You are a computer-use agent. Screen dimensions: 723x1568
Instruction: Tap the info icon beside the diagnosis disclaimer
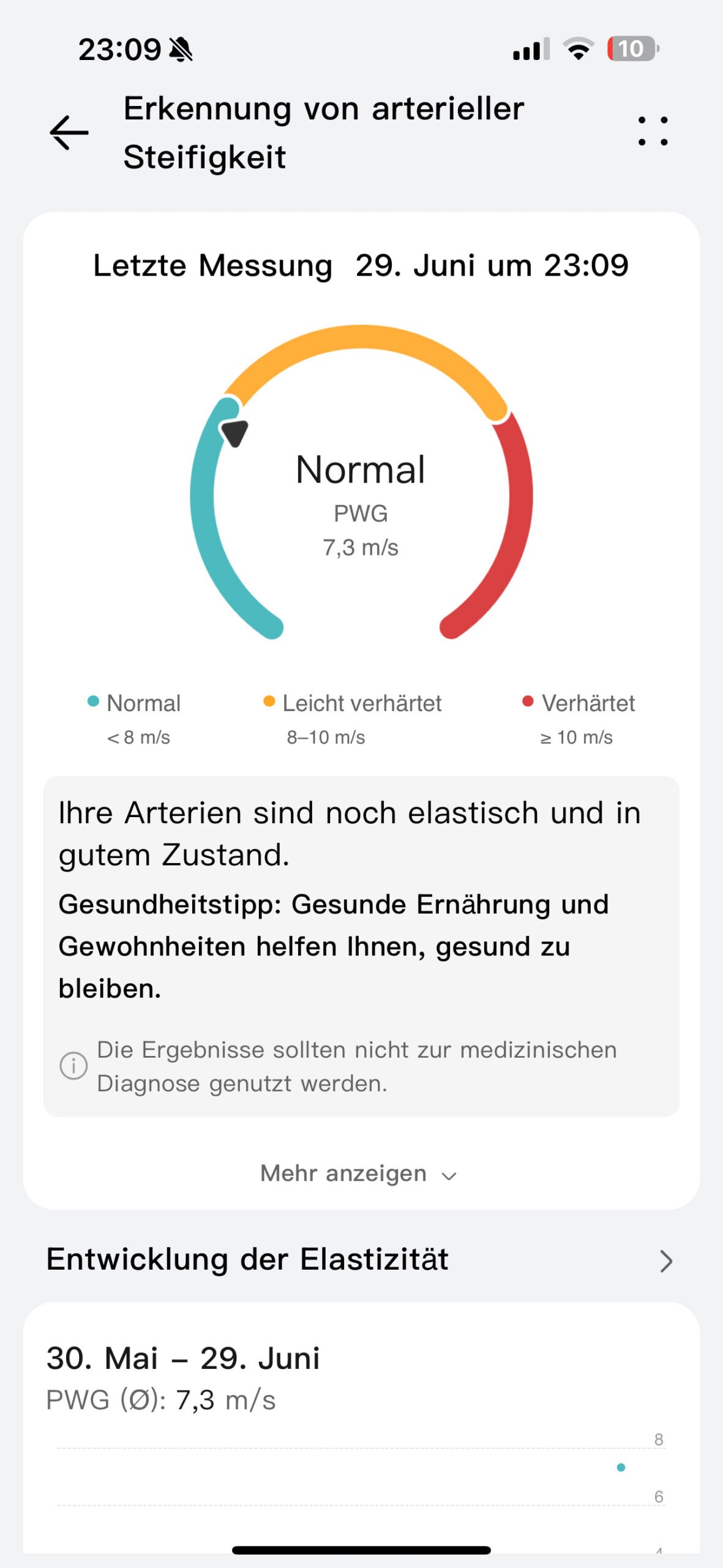73,1066
